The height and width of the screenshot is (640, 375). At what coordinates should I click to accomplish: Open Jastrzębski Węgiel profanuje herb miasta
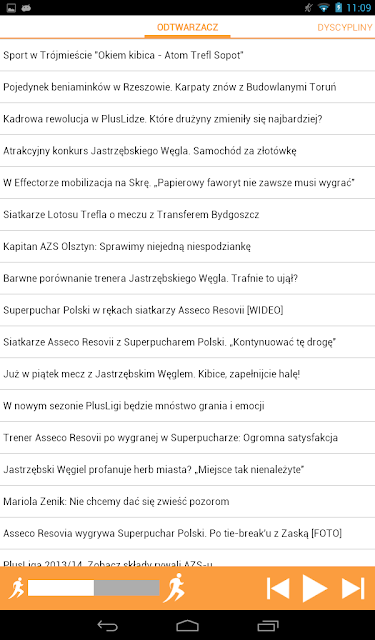tap(187, 469)
